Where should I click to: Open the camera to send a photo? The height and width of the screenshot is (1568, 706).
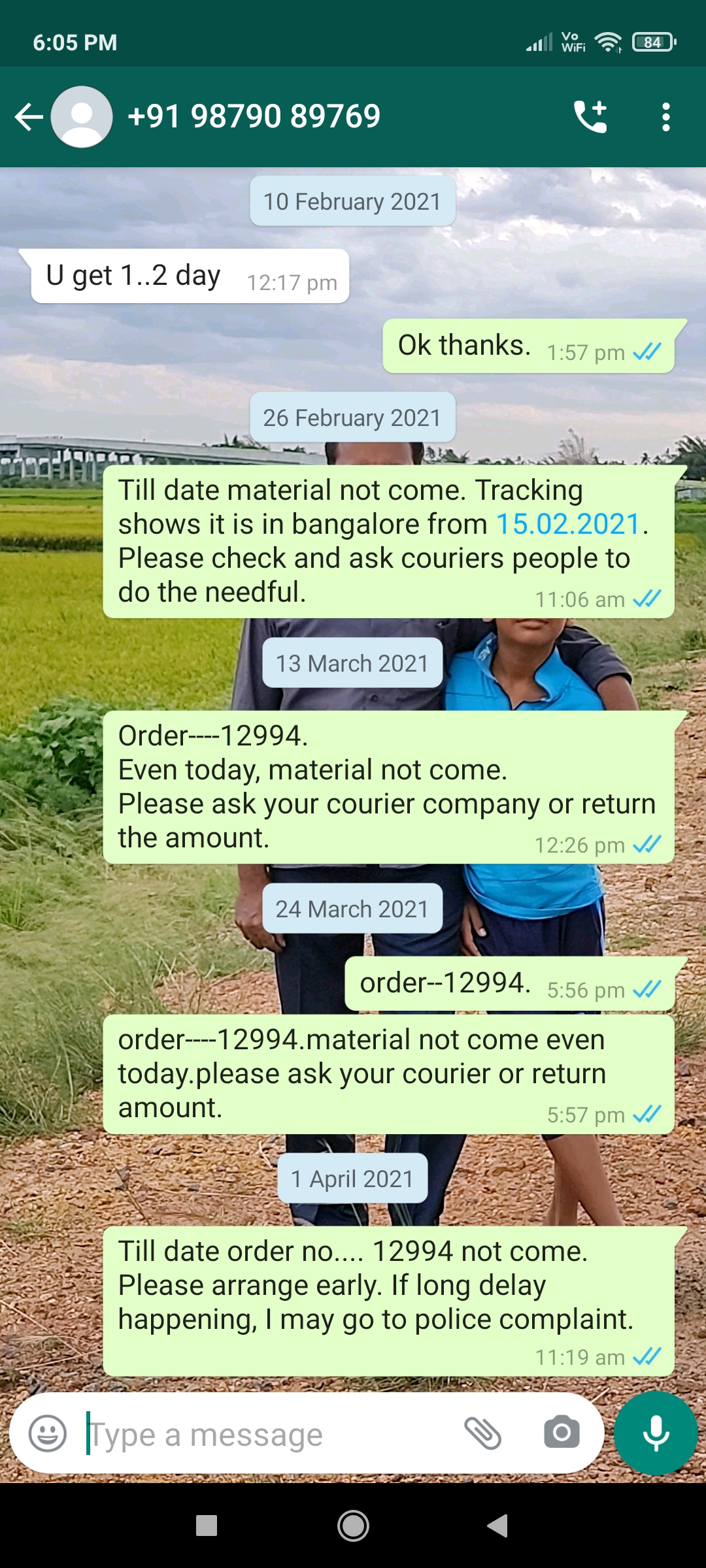(x=562, y=1433)
